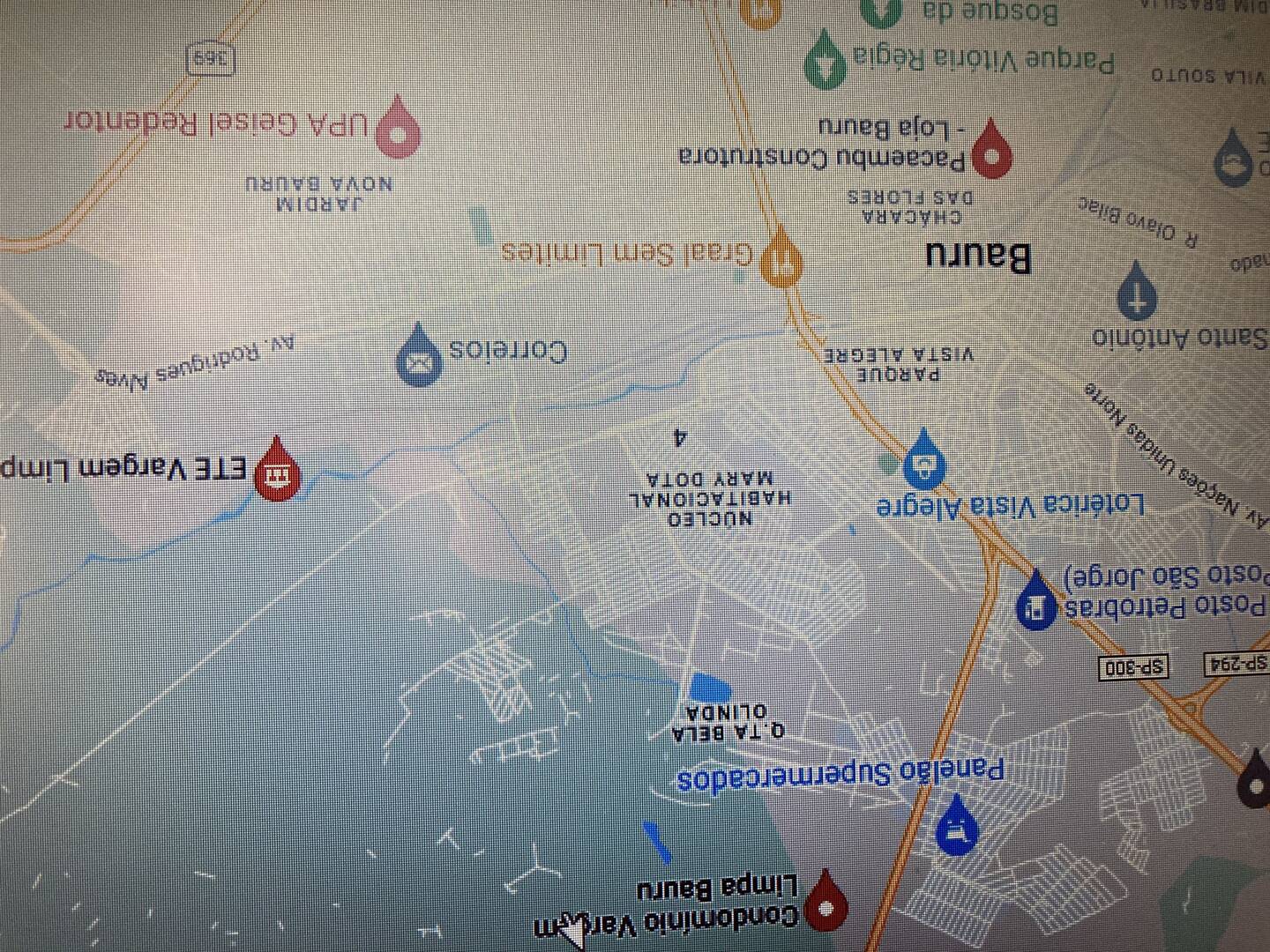Open the Correios post office marker

(x=420, y=354)
